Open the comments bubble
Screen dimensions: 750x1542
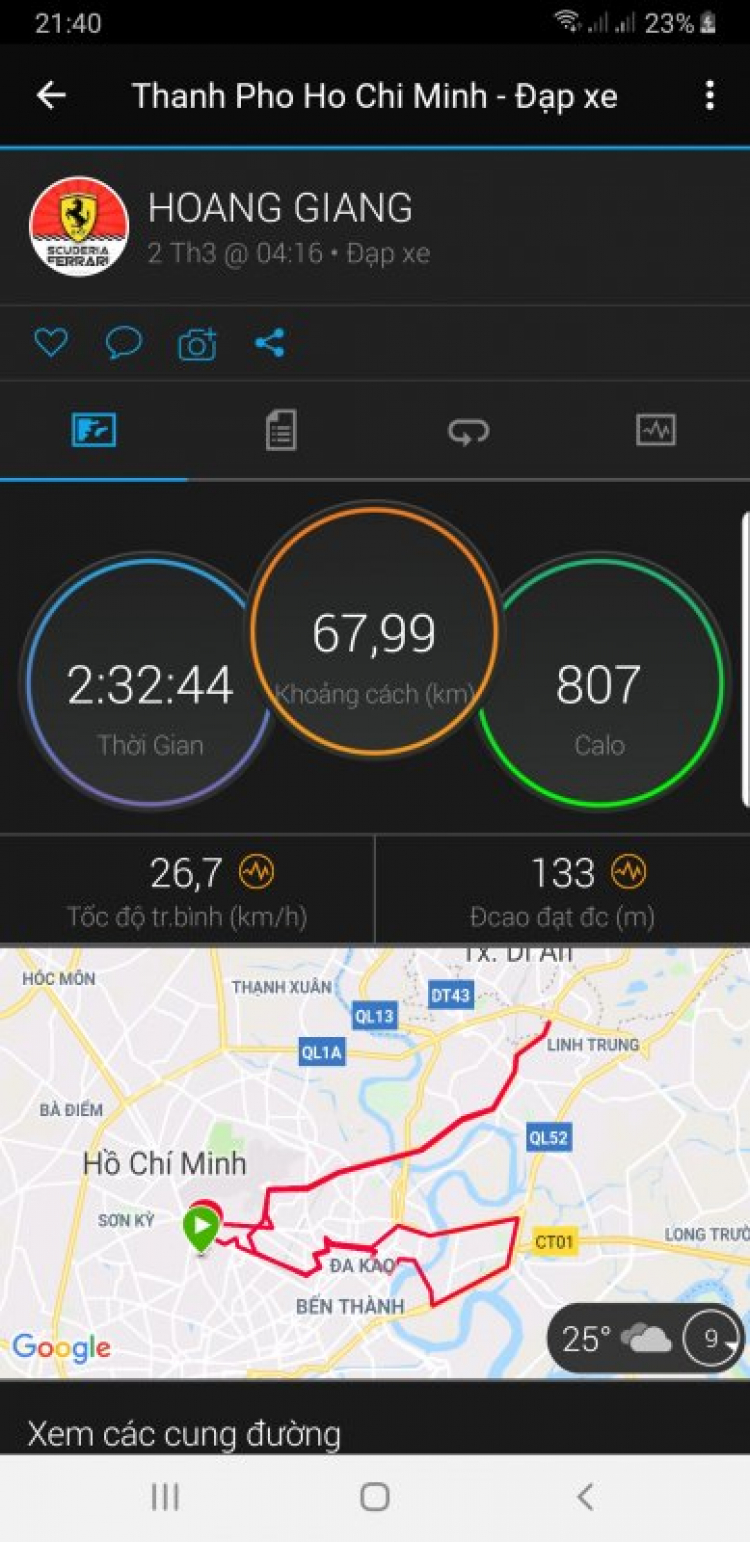pyautogui.click(x=123, y=343)
